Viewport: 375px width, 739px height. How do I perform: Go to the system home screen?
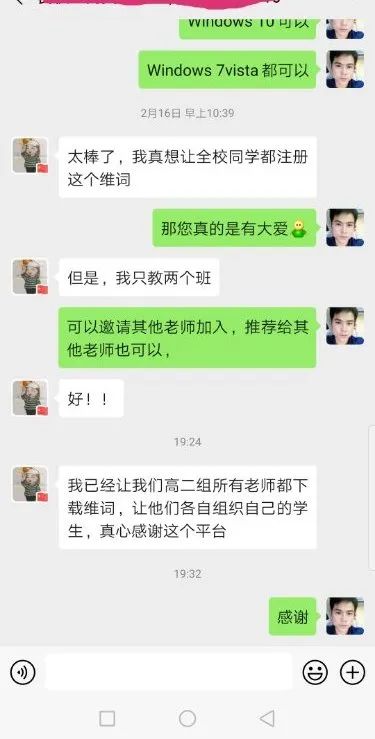(188, 718)
